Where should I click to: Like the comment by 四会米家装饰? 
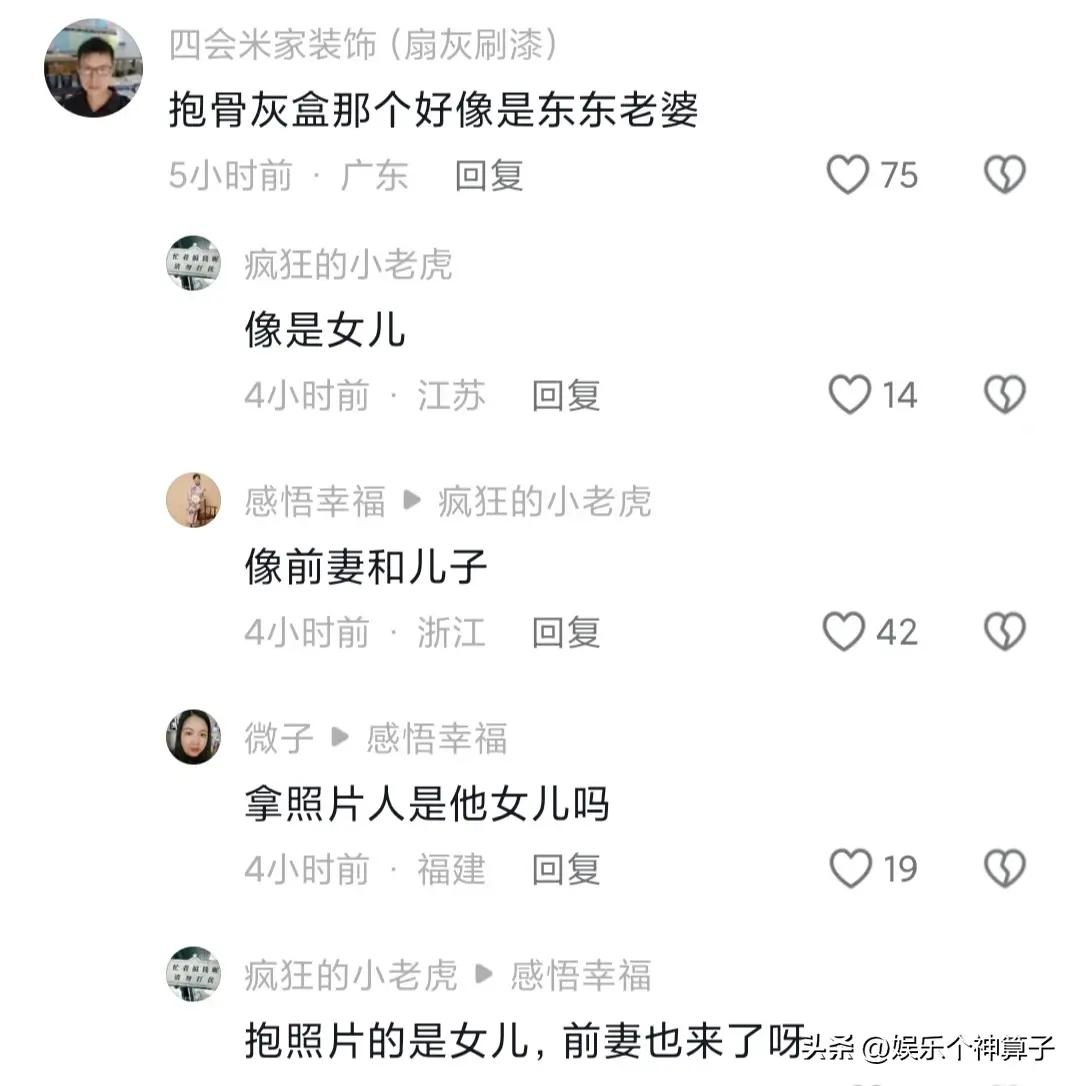pos(849,175)
